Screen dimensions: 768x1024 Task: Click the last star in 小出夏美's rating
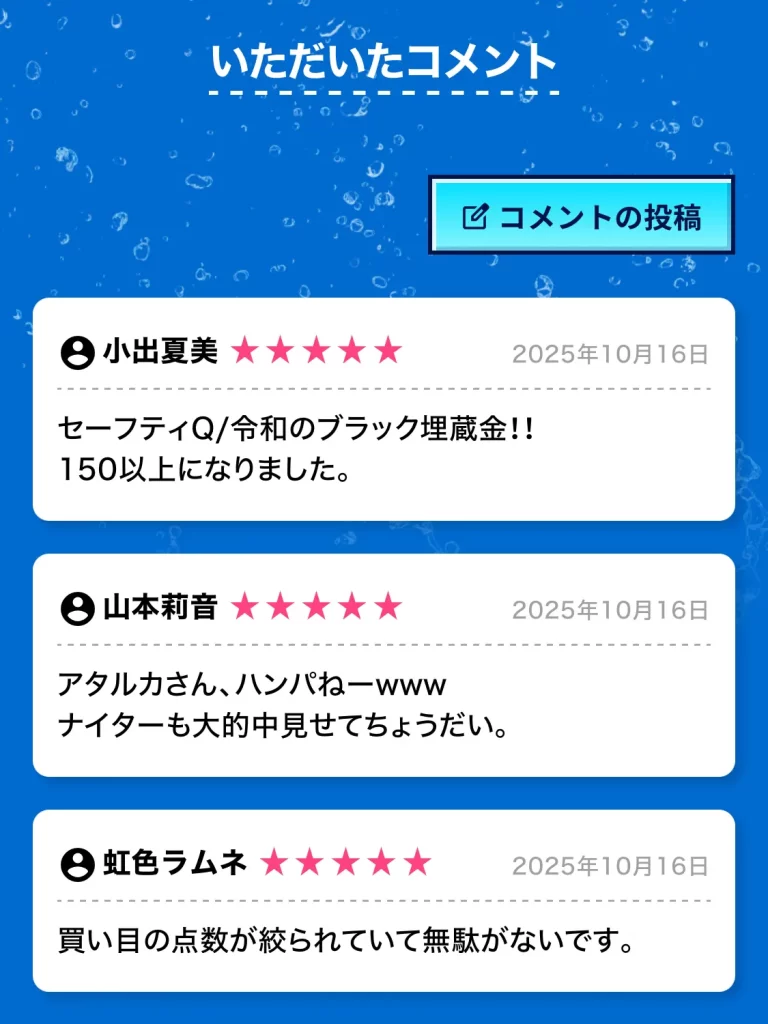(389, 352)
